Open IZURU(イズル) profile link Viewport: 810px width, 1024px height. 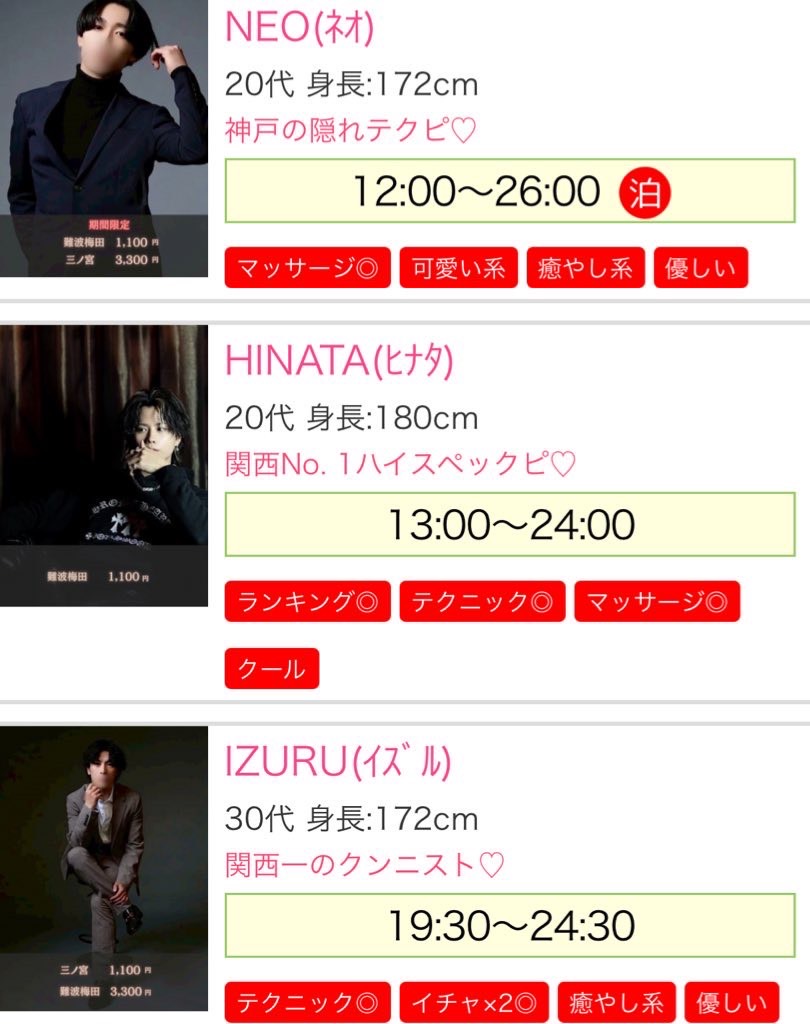(338, 762)
